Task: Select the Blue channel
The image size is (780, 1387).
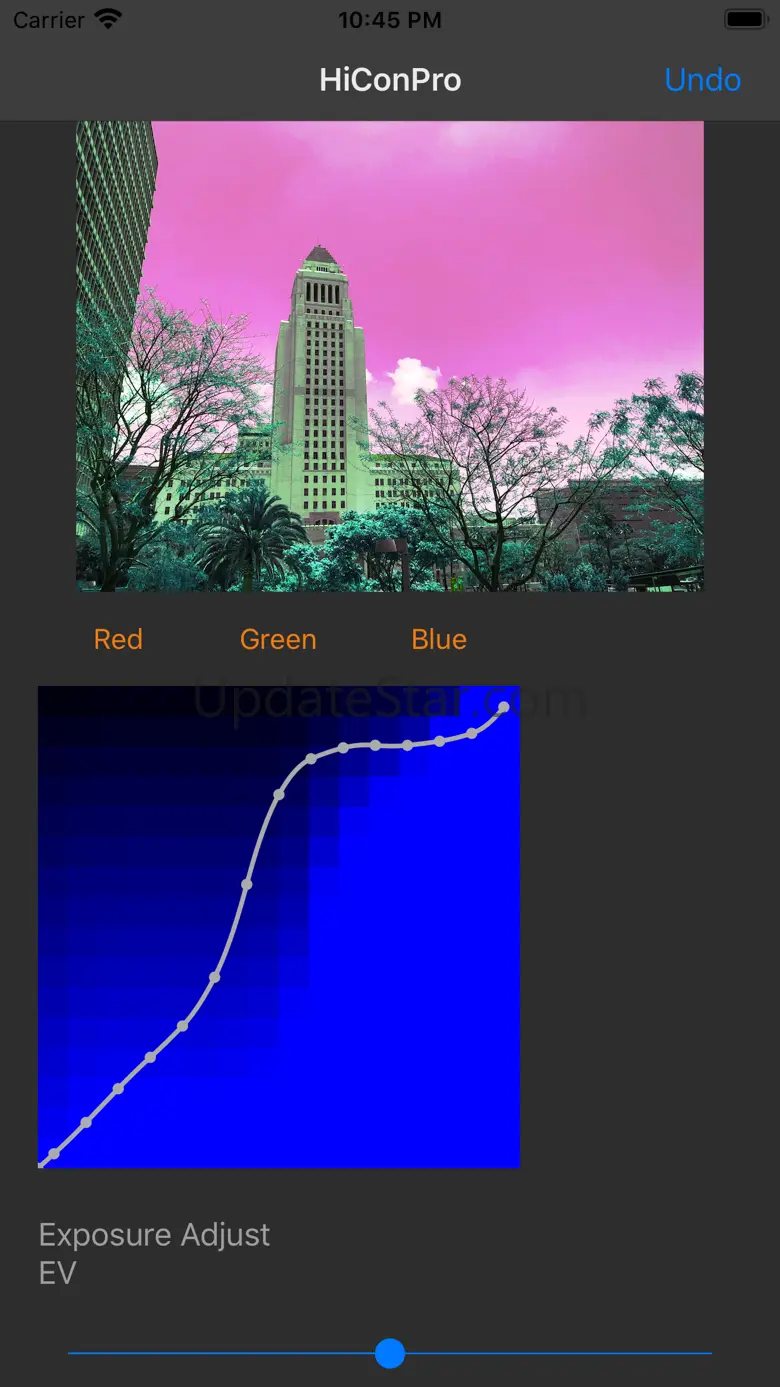Action: 439,639
